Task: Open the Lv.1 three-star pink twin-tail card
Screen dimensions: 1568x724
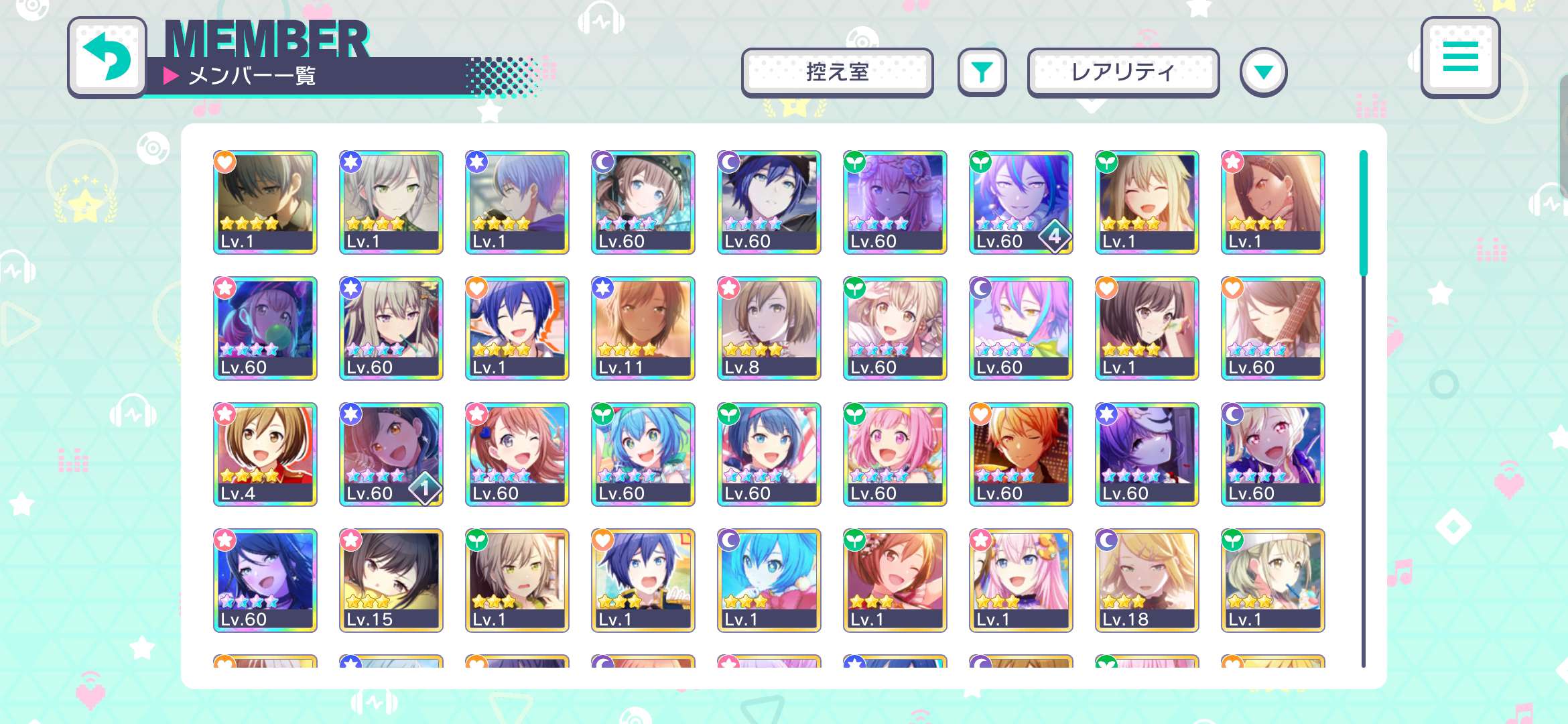Action: tap(1021, 580)
